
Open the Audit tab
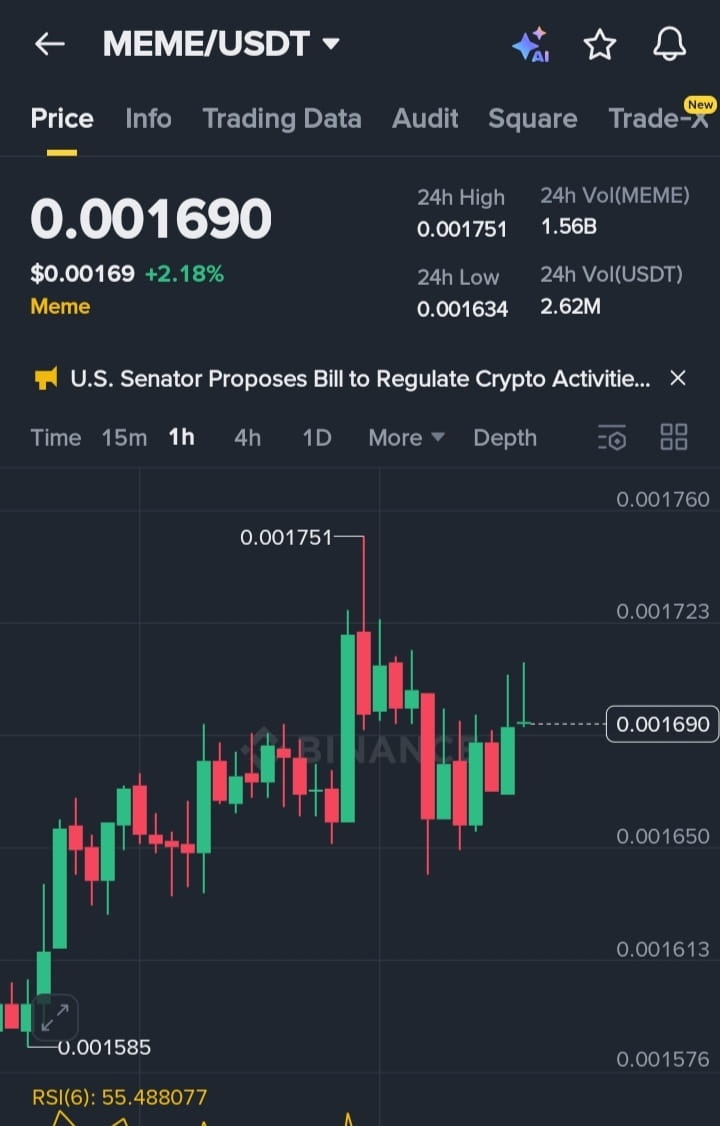tap(425, 118)
